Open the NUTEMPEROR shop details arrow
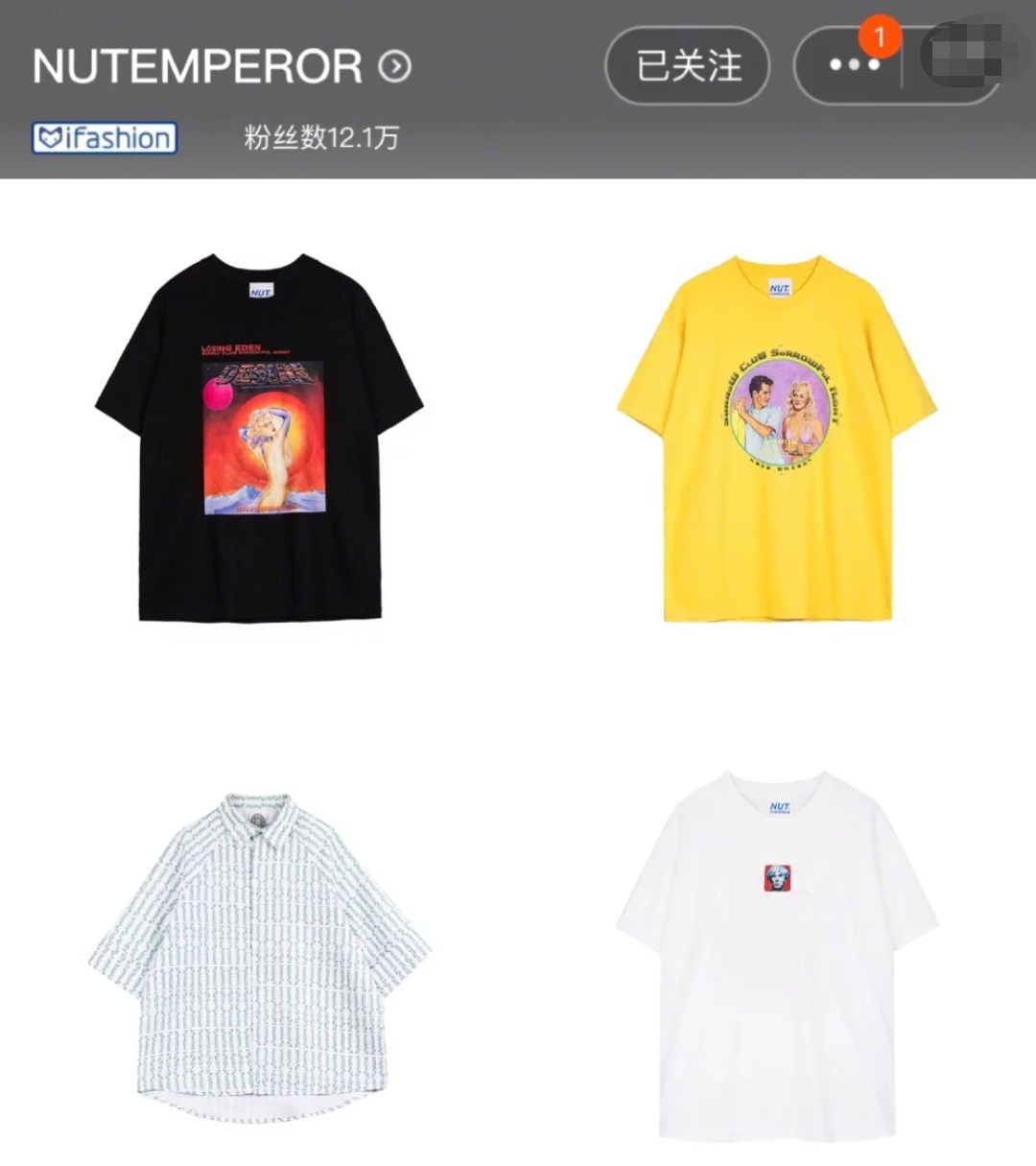This screenshot has height=1166, width=1036. (x=394, y=66)
